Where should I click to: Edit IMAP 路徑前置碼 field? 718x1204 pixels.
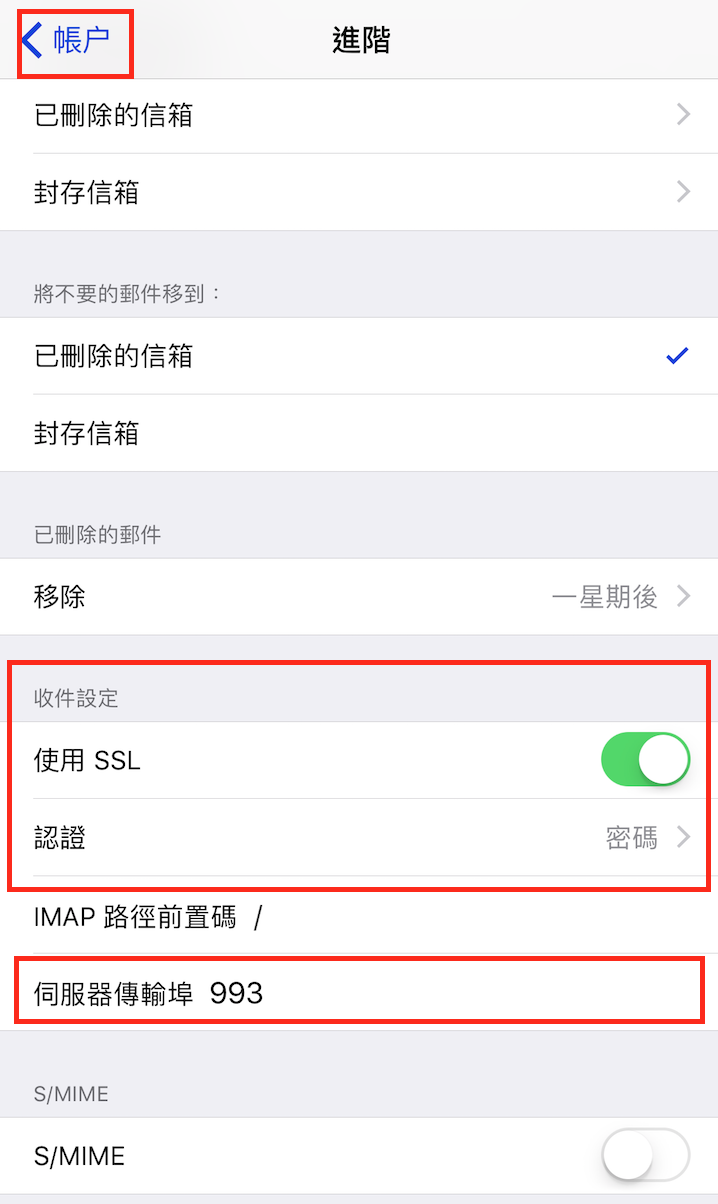tap(400, 916)
